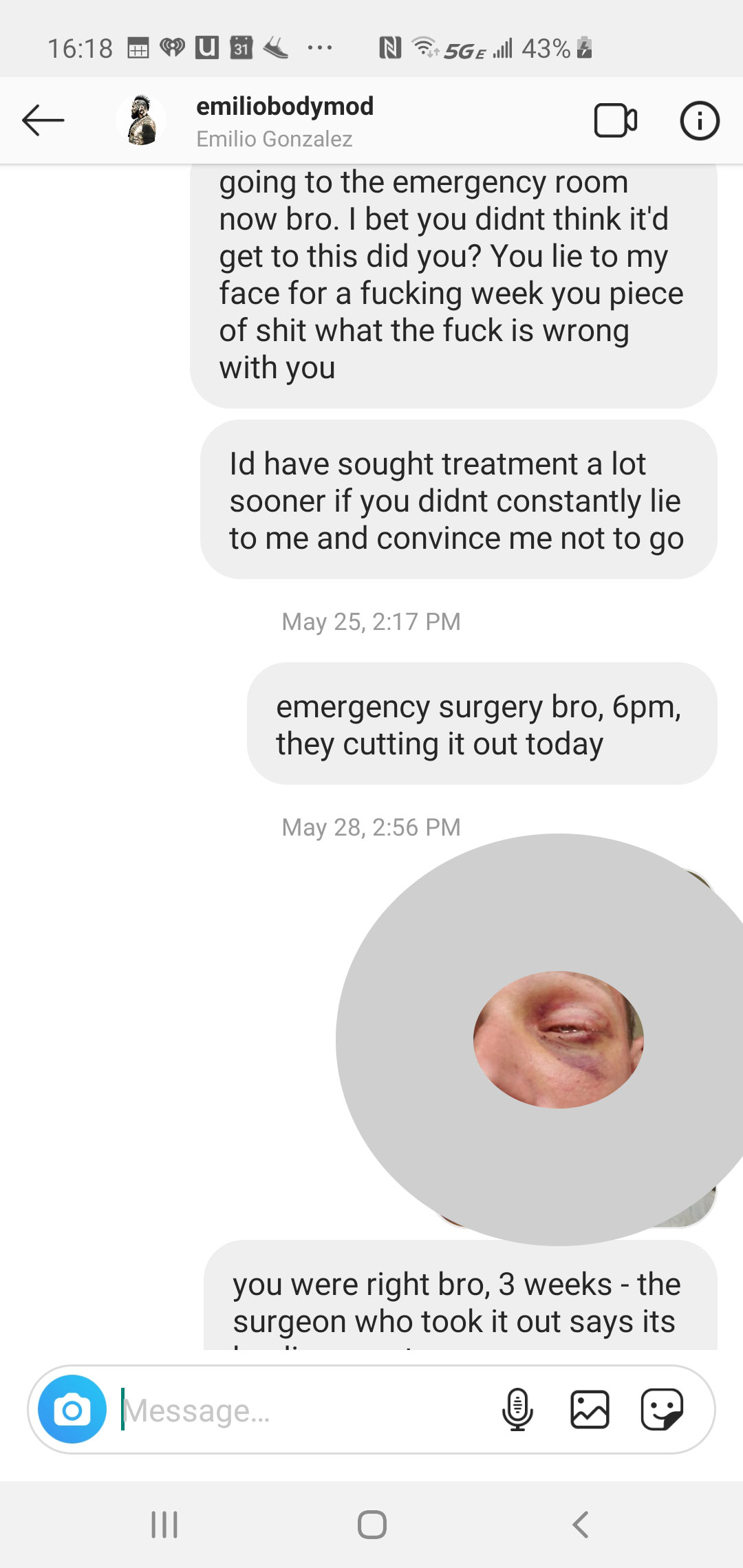Open emiliobodymod's profile from the header

pos(284,121)
